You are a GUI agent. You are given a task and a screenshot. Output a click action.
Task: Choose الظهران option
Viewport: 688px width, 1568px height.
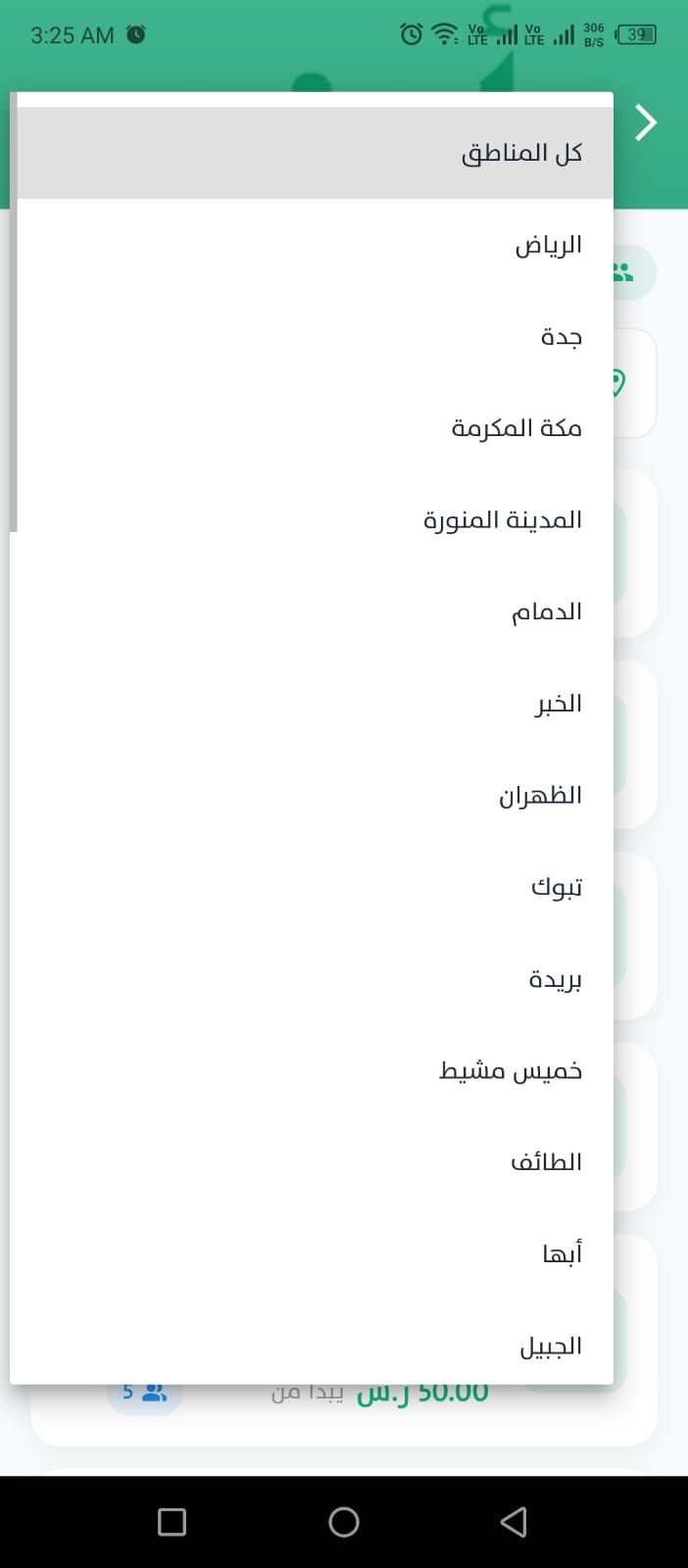[540, 796]
